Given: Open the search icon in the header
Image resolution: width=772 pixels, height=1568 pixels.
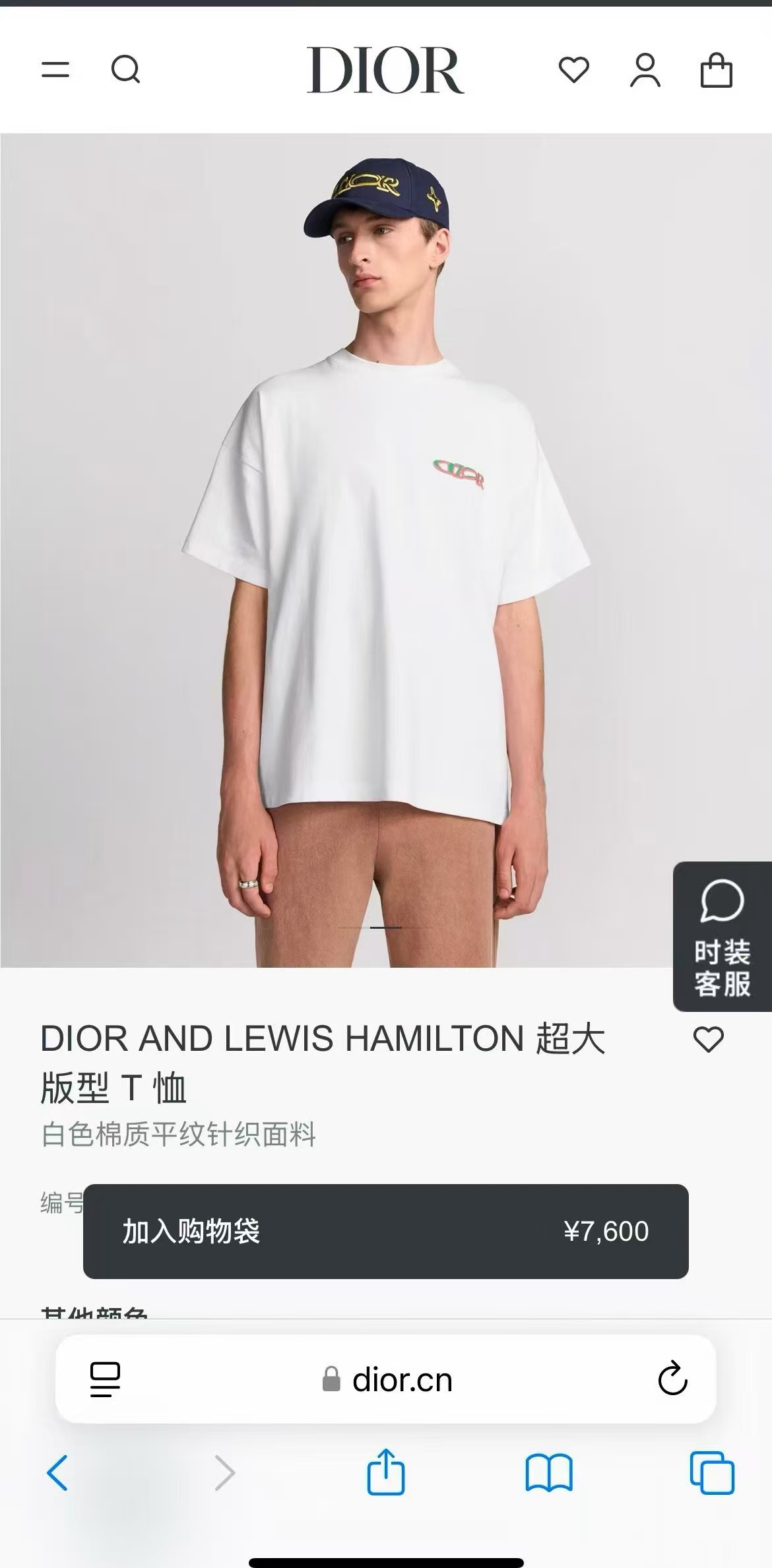Looking at the screenshot, I should (x=125, y=69).
